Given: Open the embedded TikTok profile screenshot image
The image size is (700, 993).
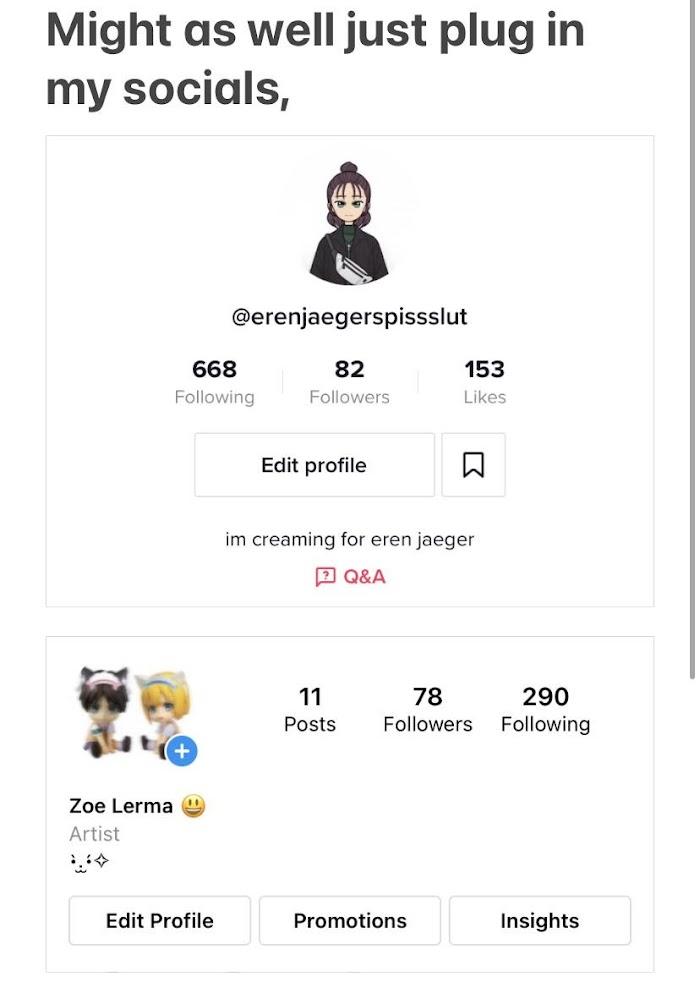Looking at the screenshot, I should pos(349,371).
